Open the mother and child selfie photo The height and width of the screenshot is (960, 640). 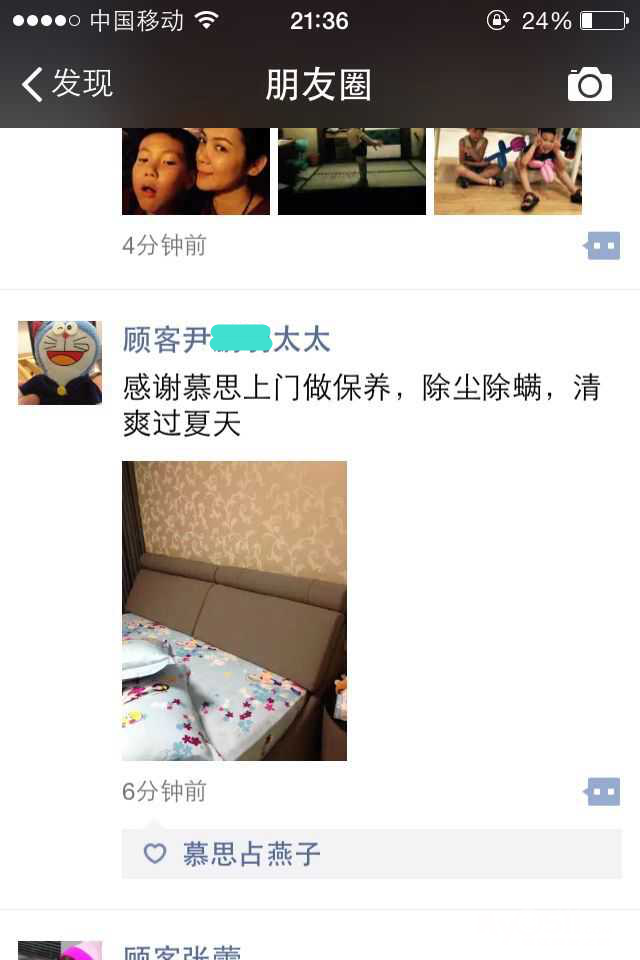point(196,171)
